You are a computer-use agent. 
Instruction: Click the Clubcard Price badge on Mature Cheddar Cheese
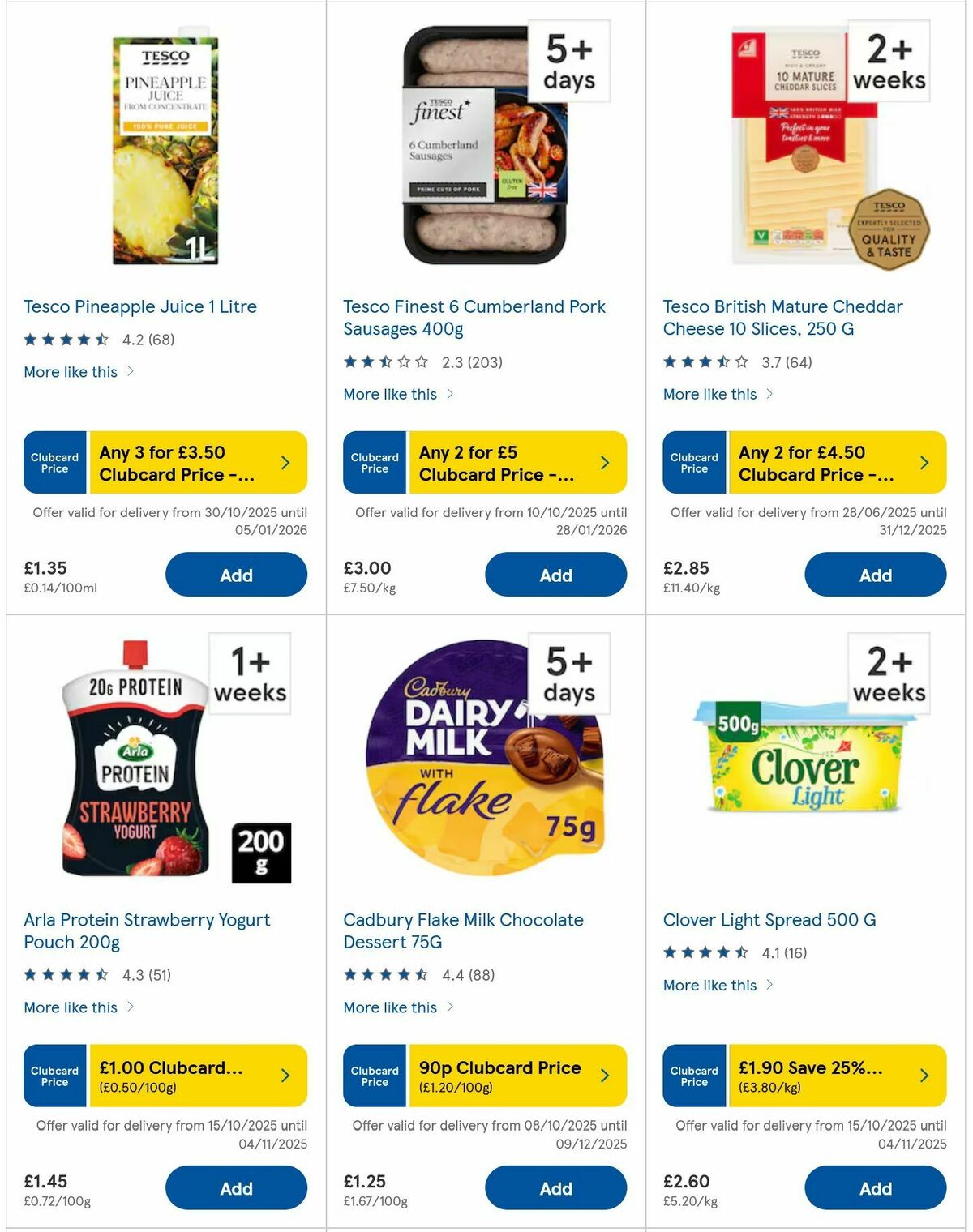pos(693,462)
